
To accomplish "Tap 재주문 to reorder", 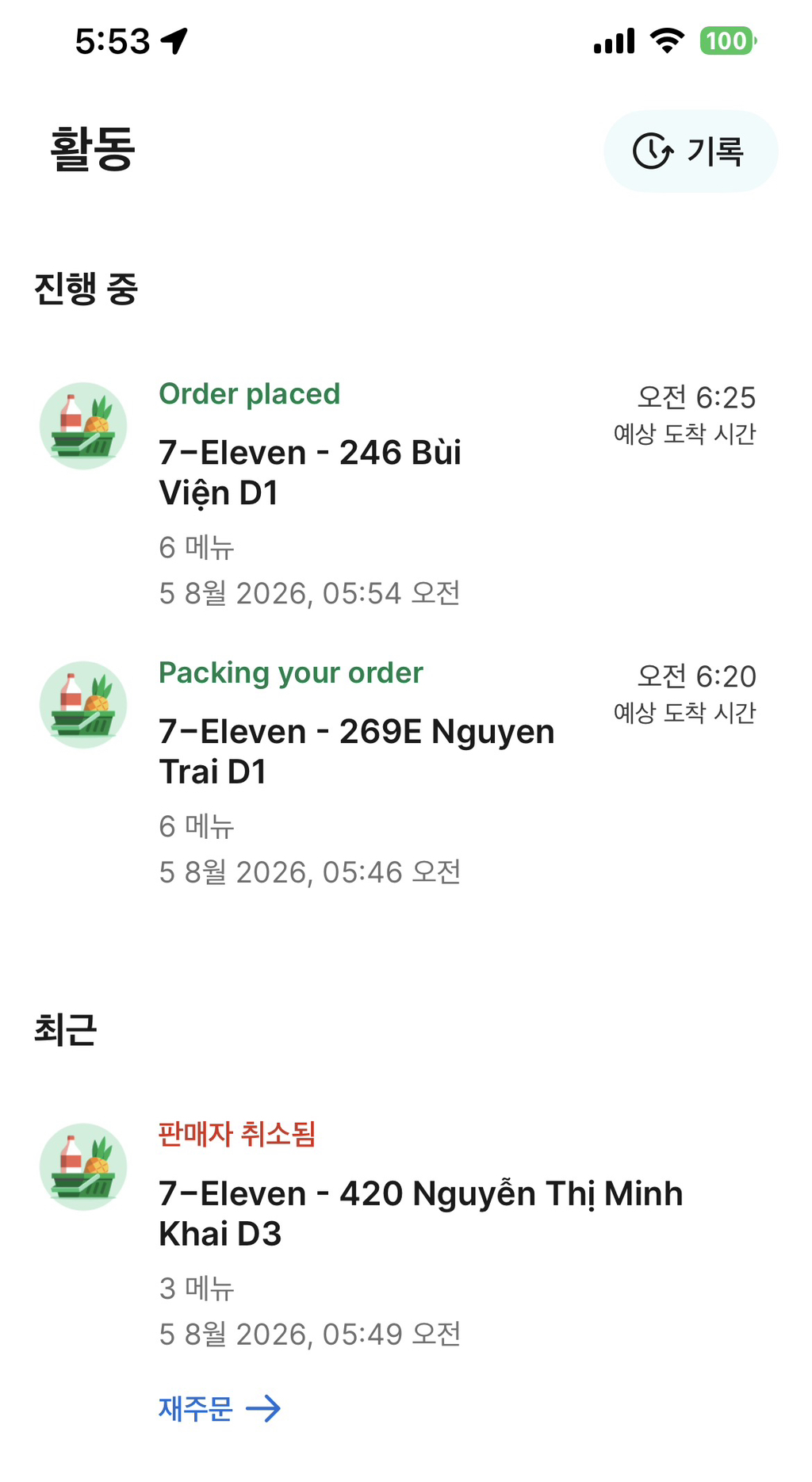I will (x=220, y=1408).
